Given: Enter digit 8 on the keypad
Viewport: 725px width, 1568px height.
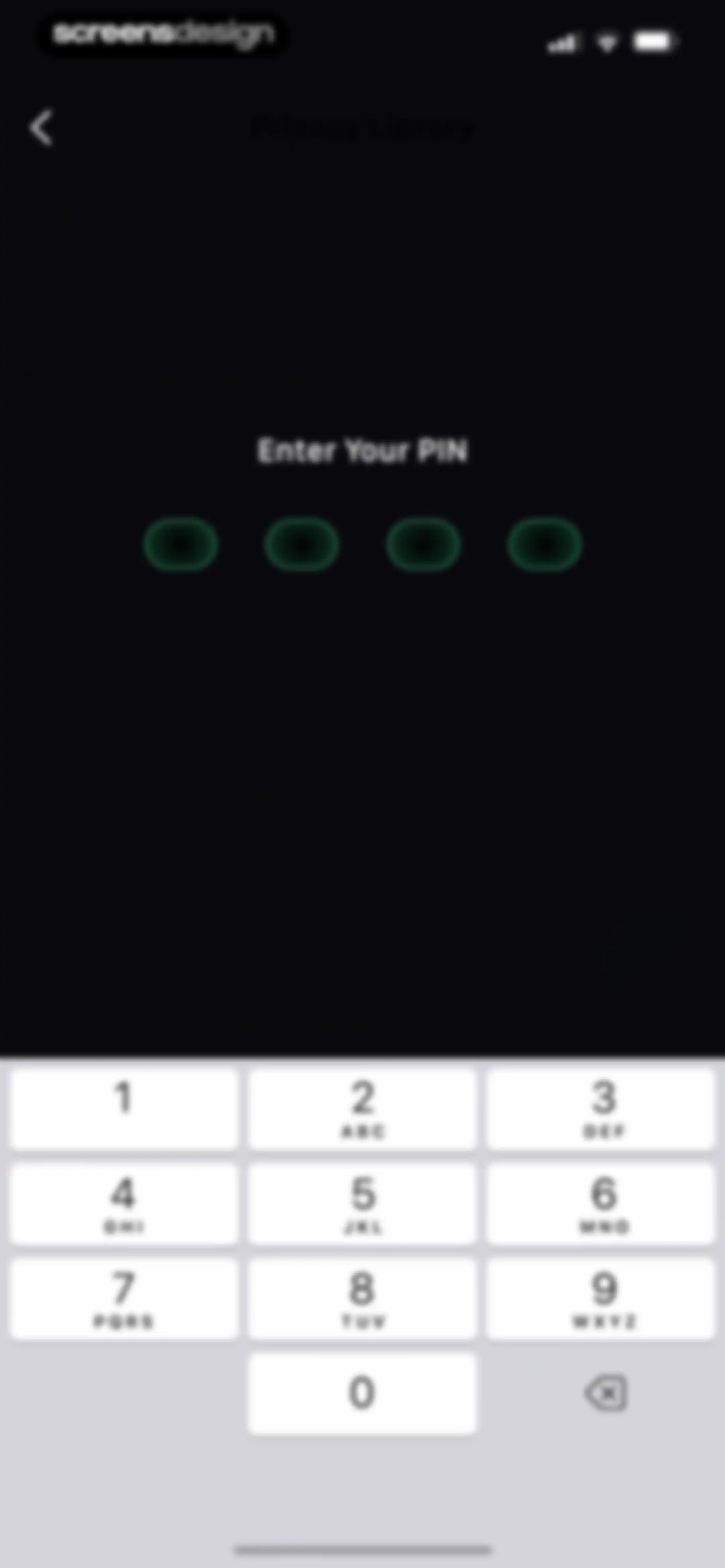Looking at the screenshot, I should click(362, 1300).
